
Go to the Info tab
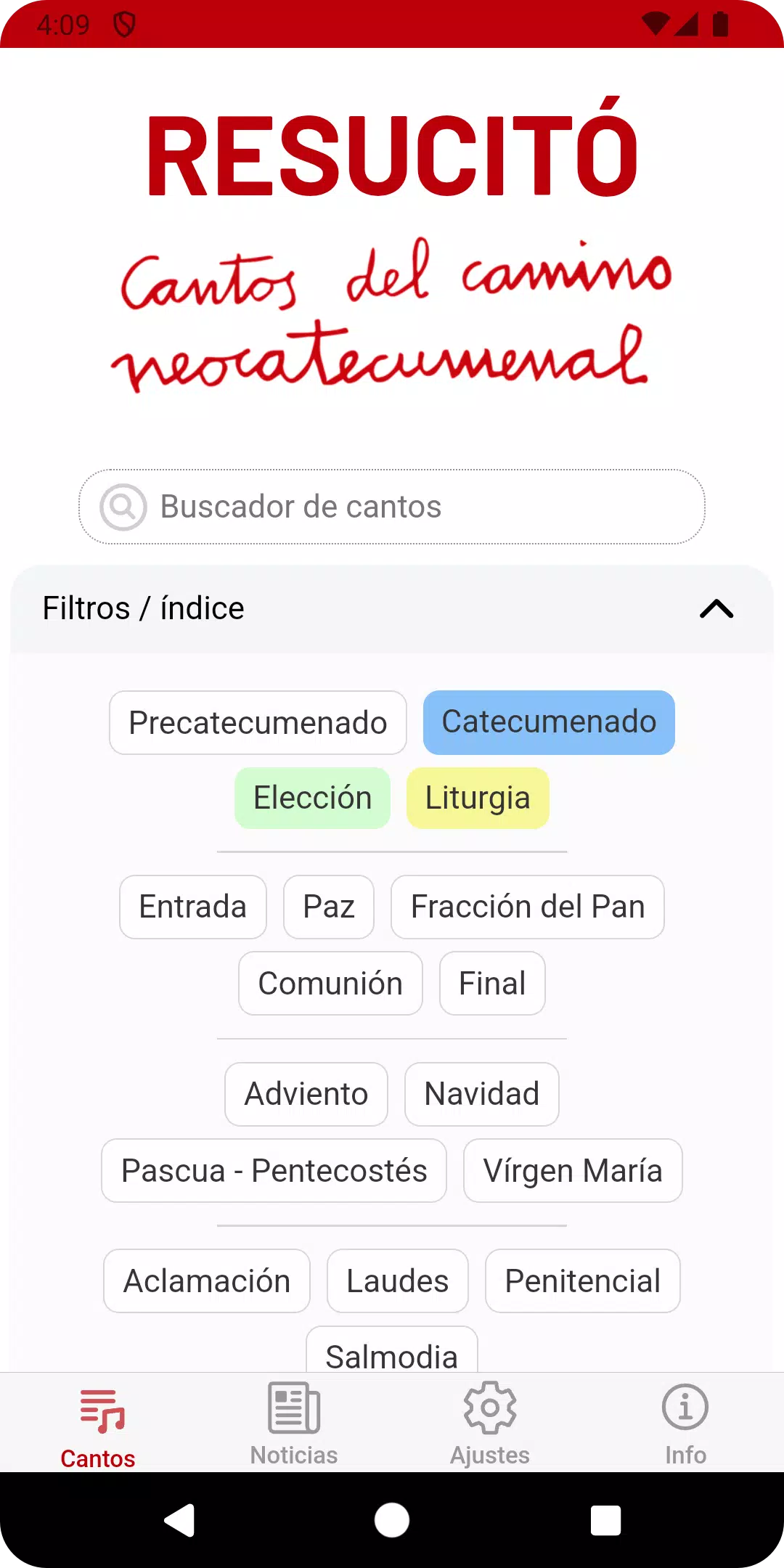pyautogui.click(x=685, y=1423)
